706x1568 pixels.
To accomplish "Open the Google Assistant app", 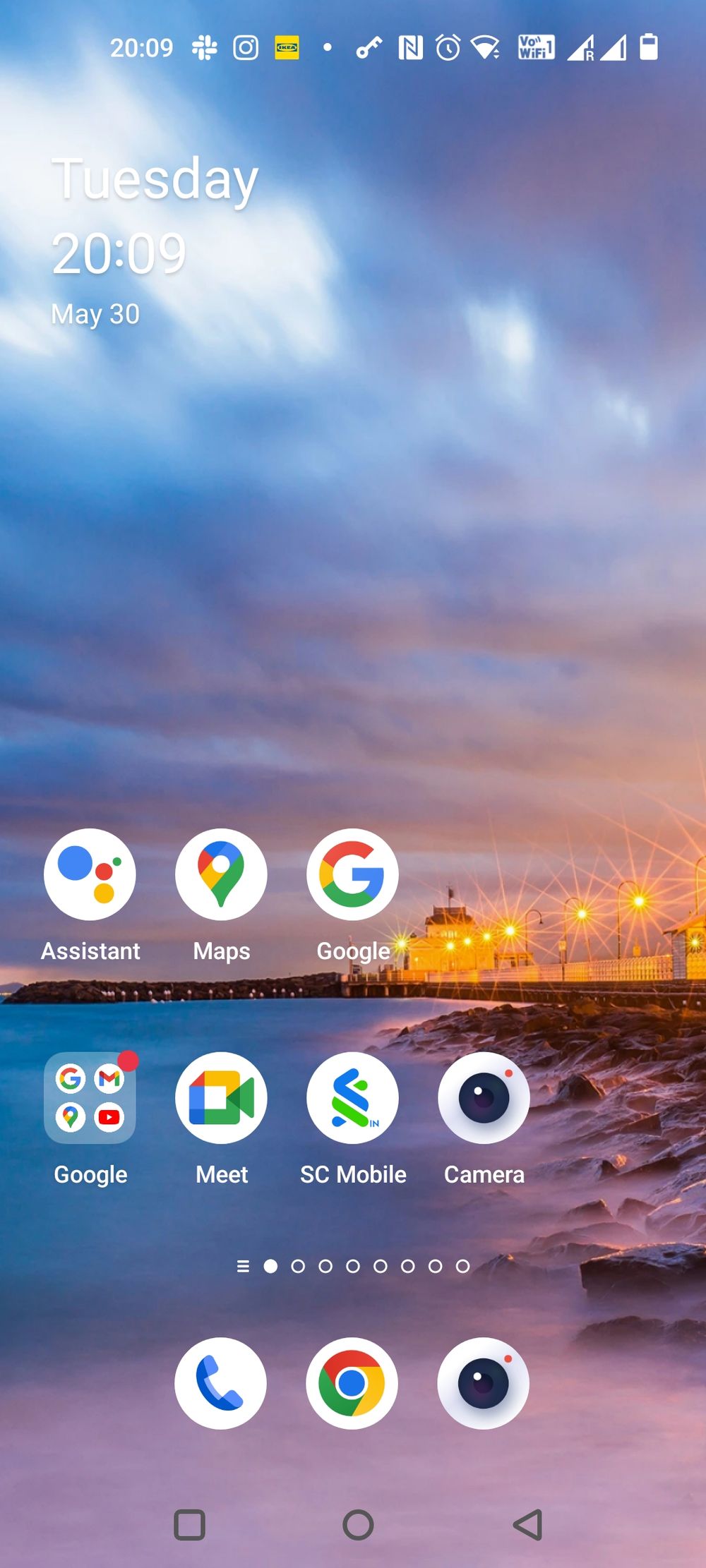I will (x=90, y=874).
